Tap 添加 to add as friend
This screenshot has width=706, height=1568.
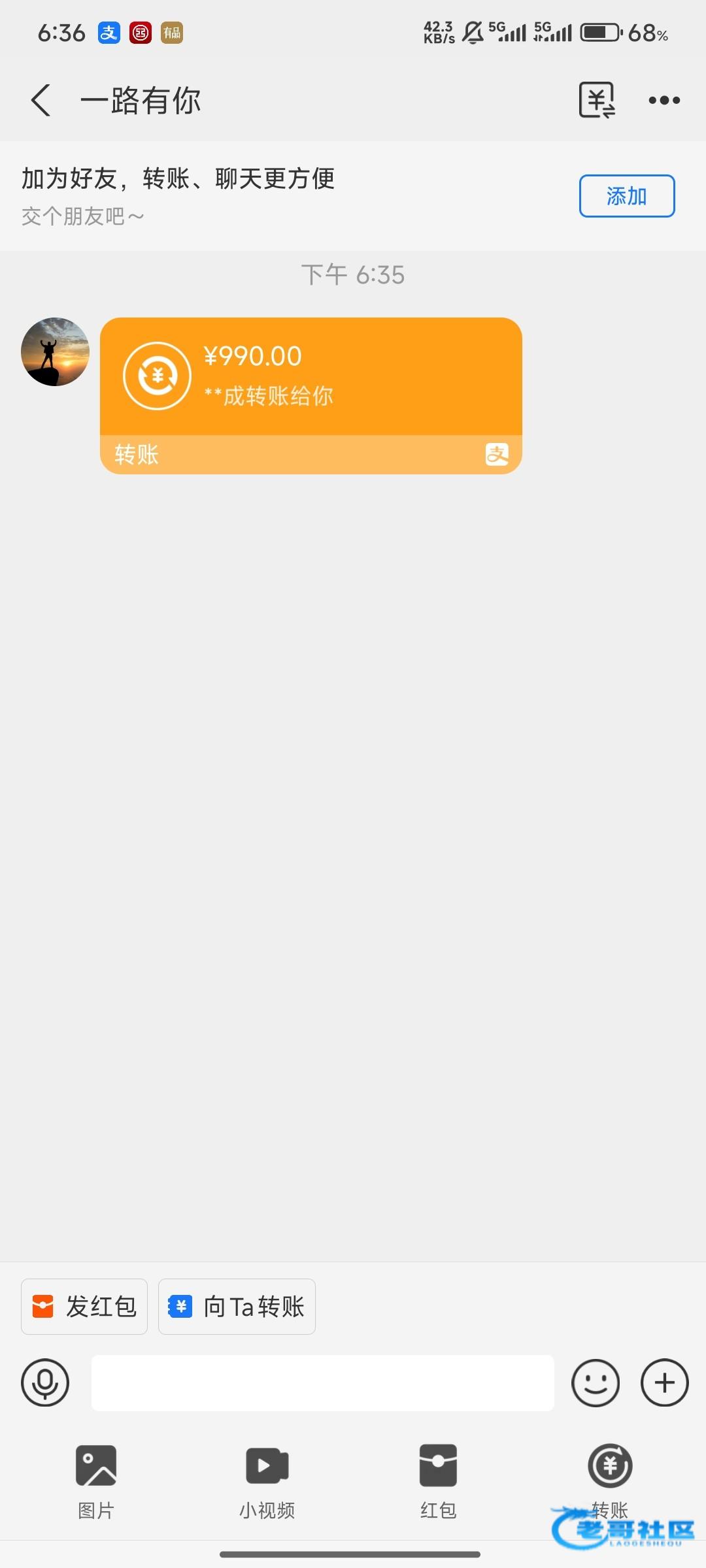coord(626,196)
